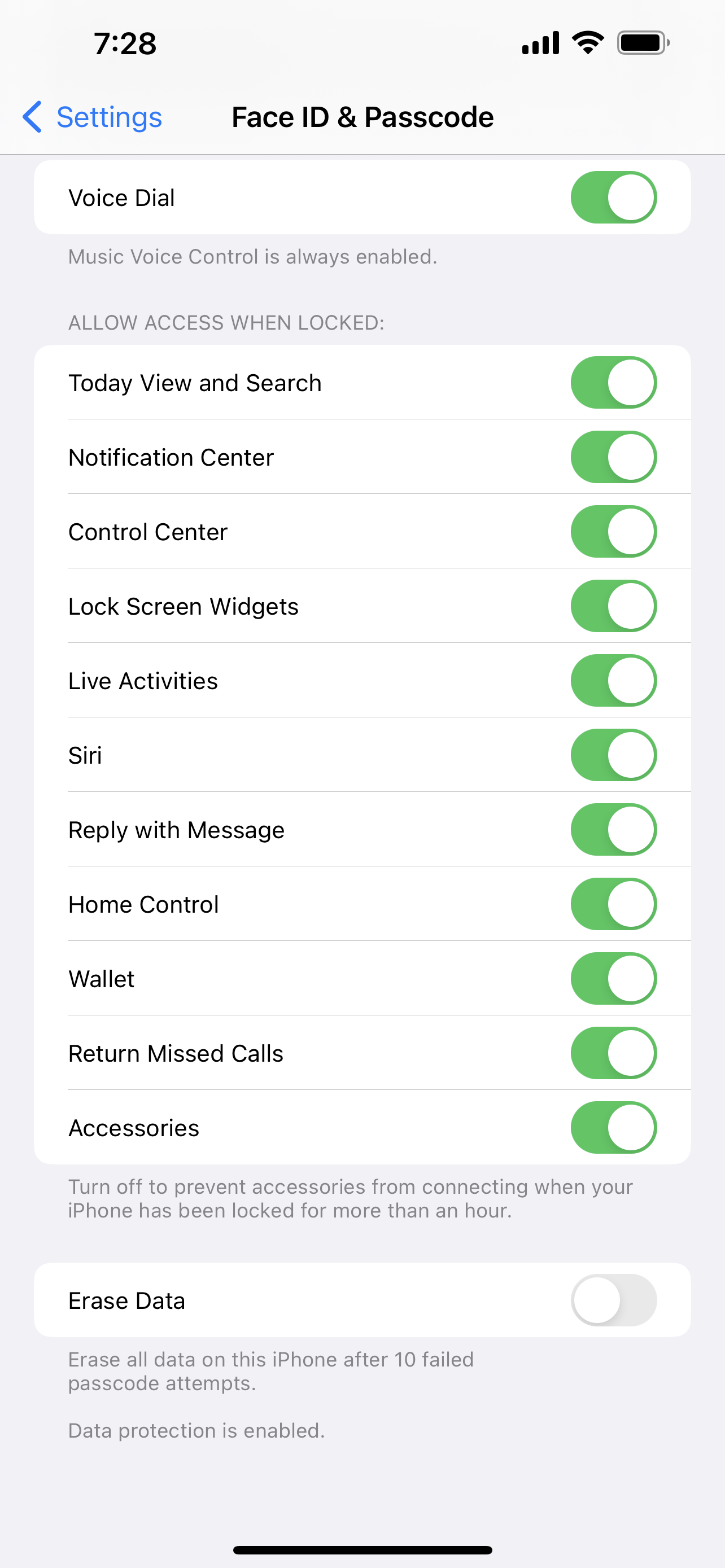The height and width of the screenshot is (1568, 725).
Task: Go back to Settings
Action: [x=93, y=117]
